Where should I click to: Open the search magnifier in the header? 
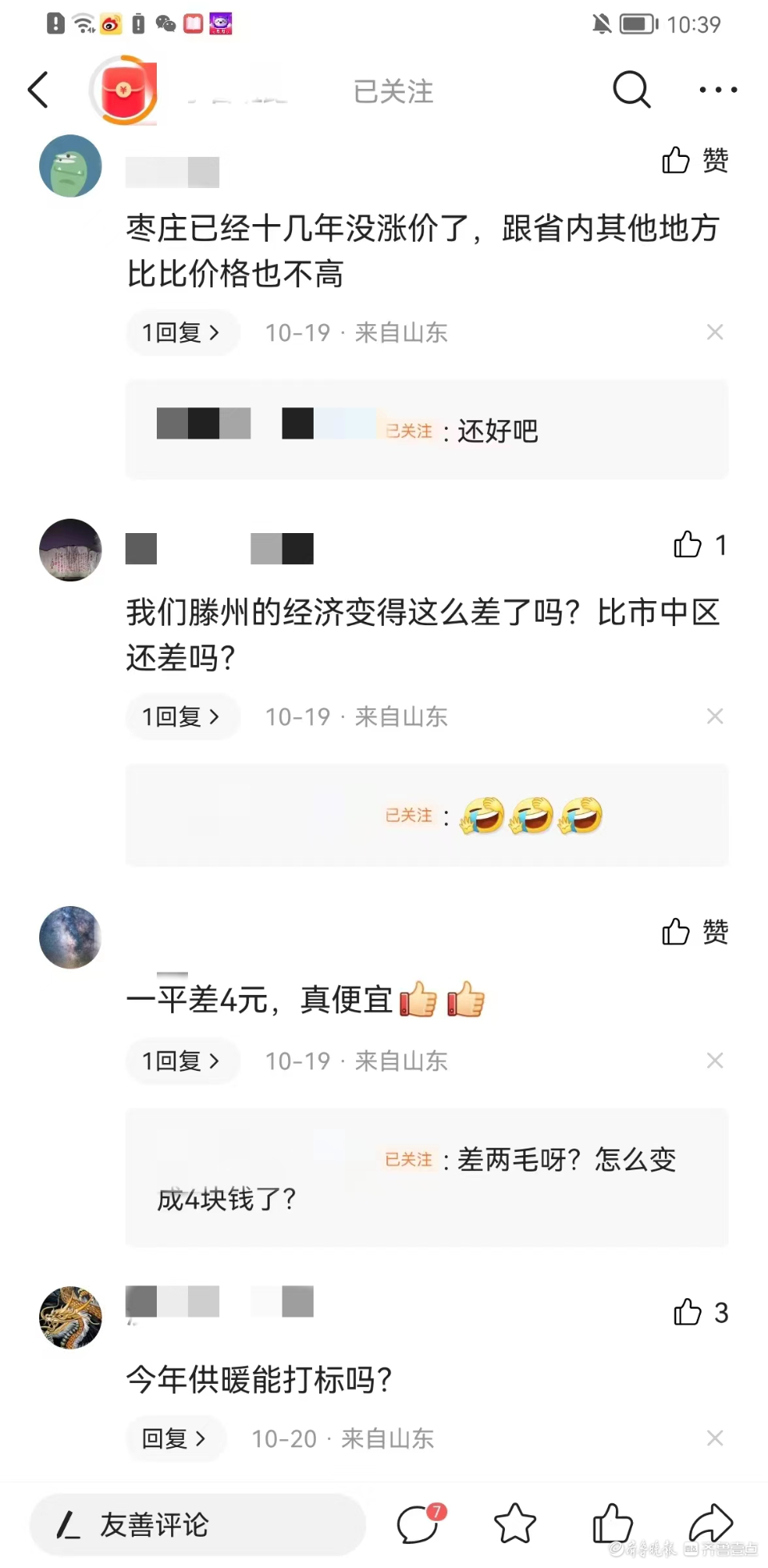pyautogui.click(x=631, y=90)
